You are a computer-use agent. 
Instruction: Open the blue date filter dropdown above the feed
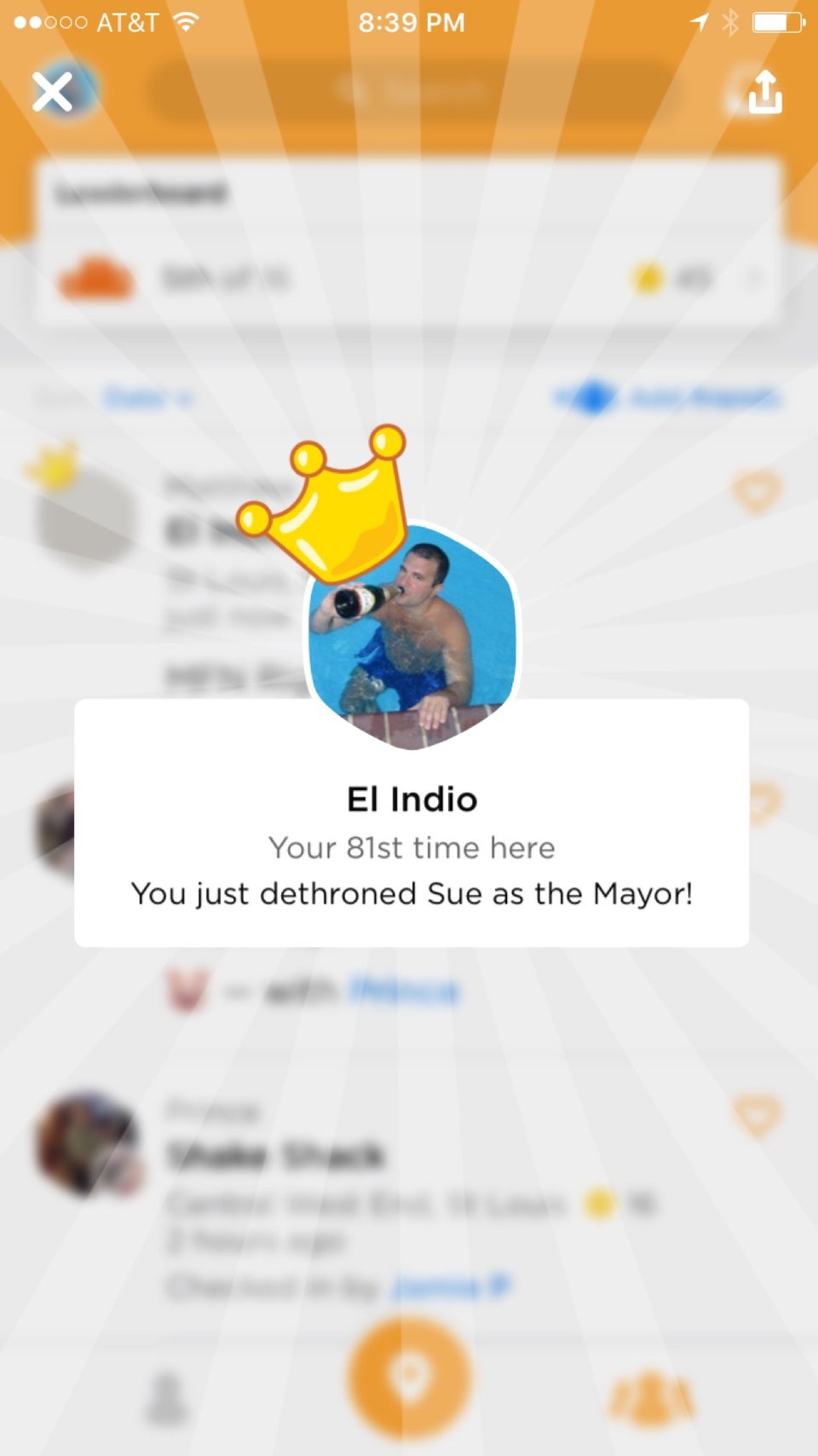tap(147, 396)
